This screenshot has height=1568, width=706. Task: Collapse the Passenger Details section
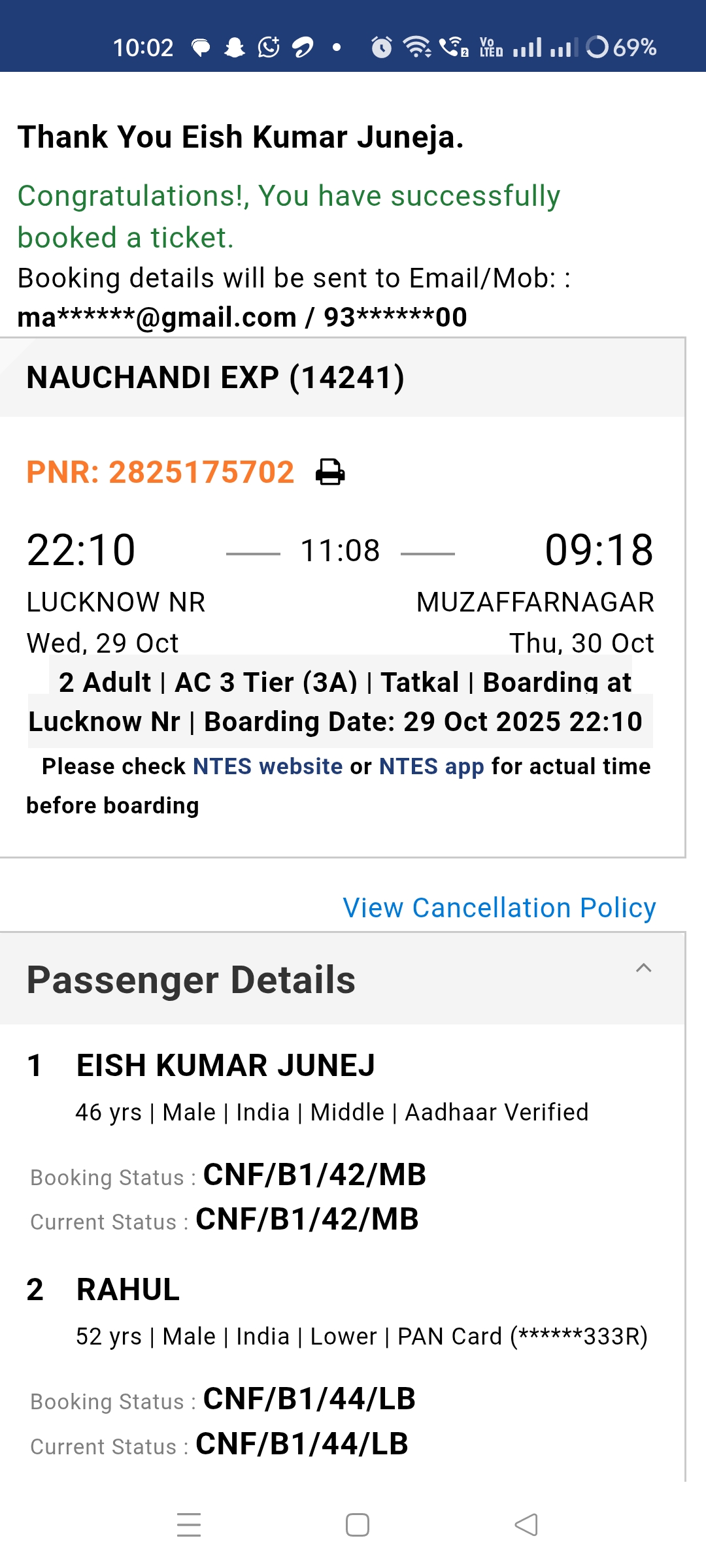click(643, 968)
